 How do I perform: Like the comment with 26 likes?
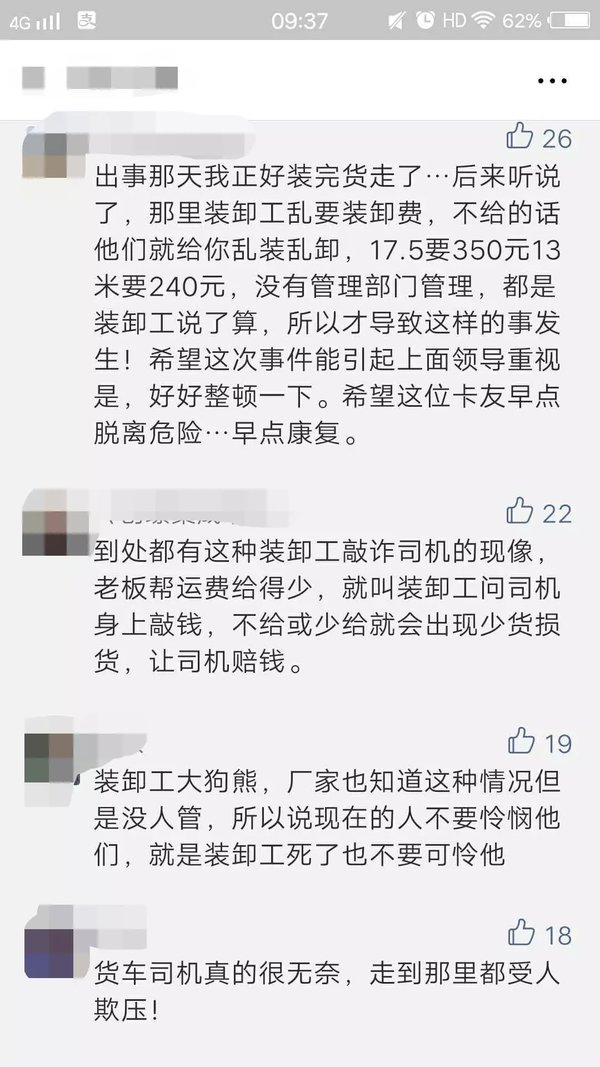[x=520, y=136]
